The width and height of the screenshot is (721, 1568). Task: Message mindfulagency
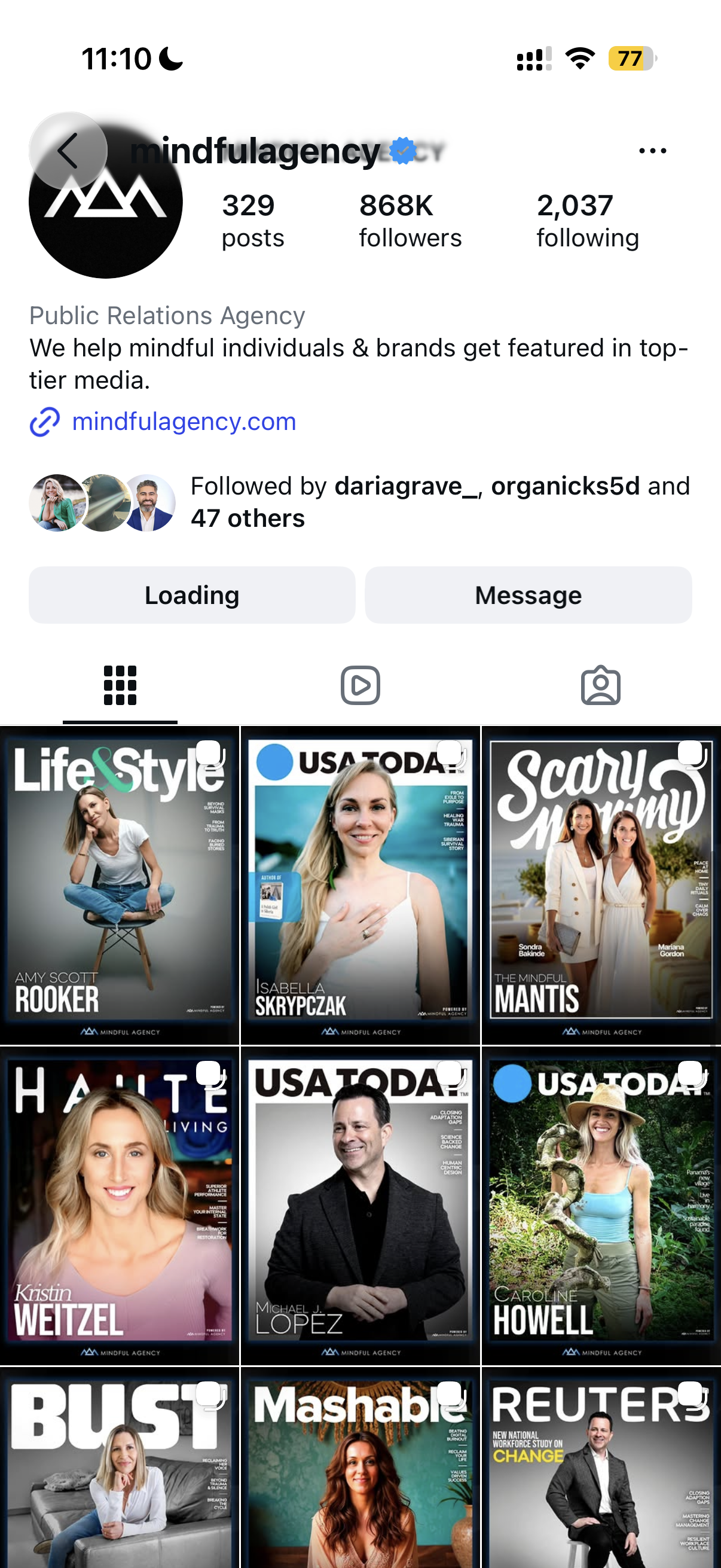click(x=528, y=594)
